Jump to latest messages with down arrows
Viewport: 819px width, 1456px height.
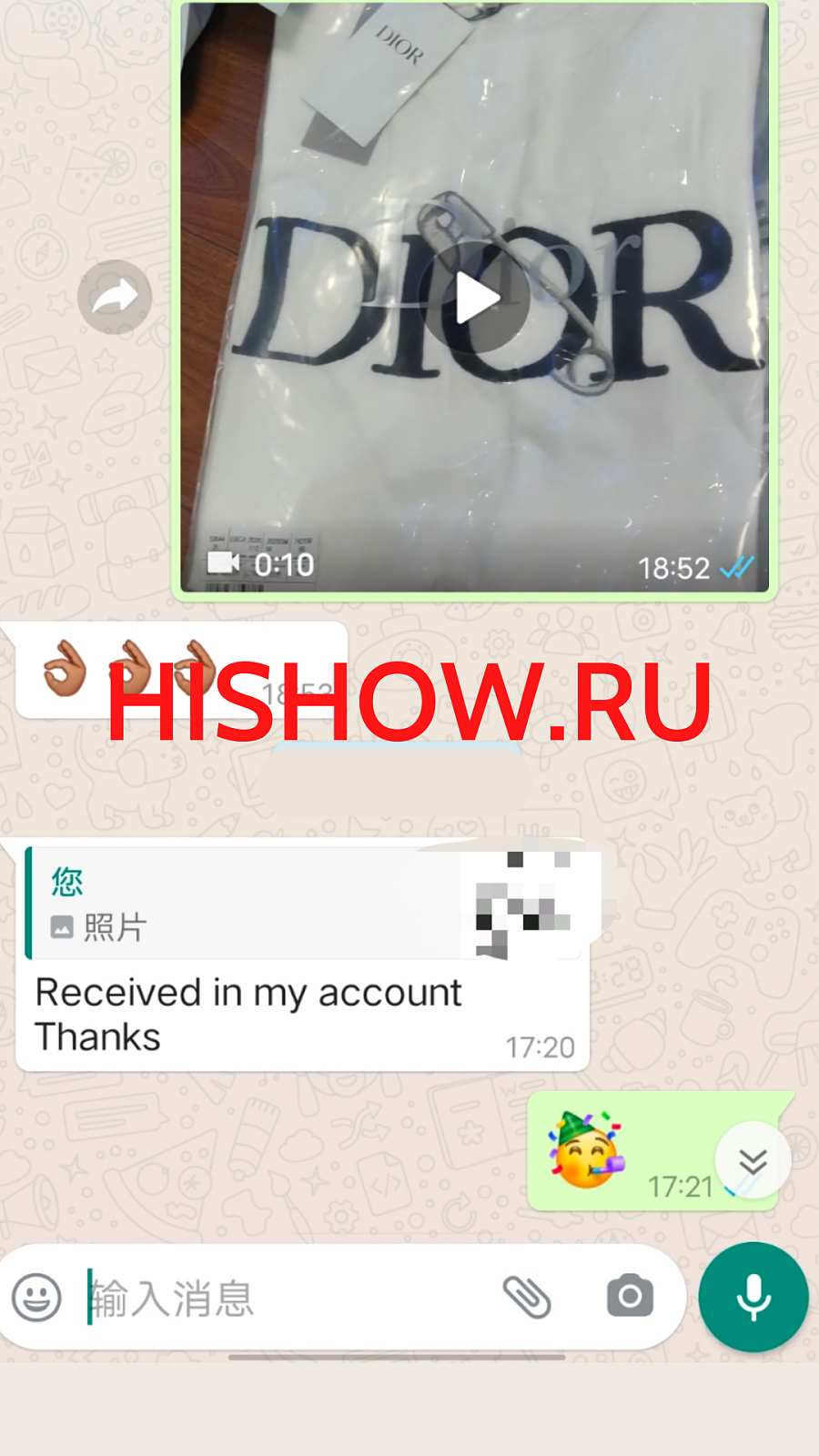753,1161
